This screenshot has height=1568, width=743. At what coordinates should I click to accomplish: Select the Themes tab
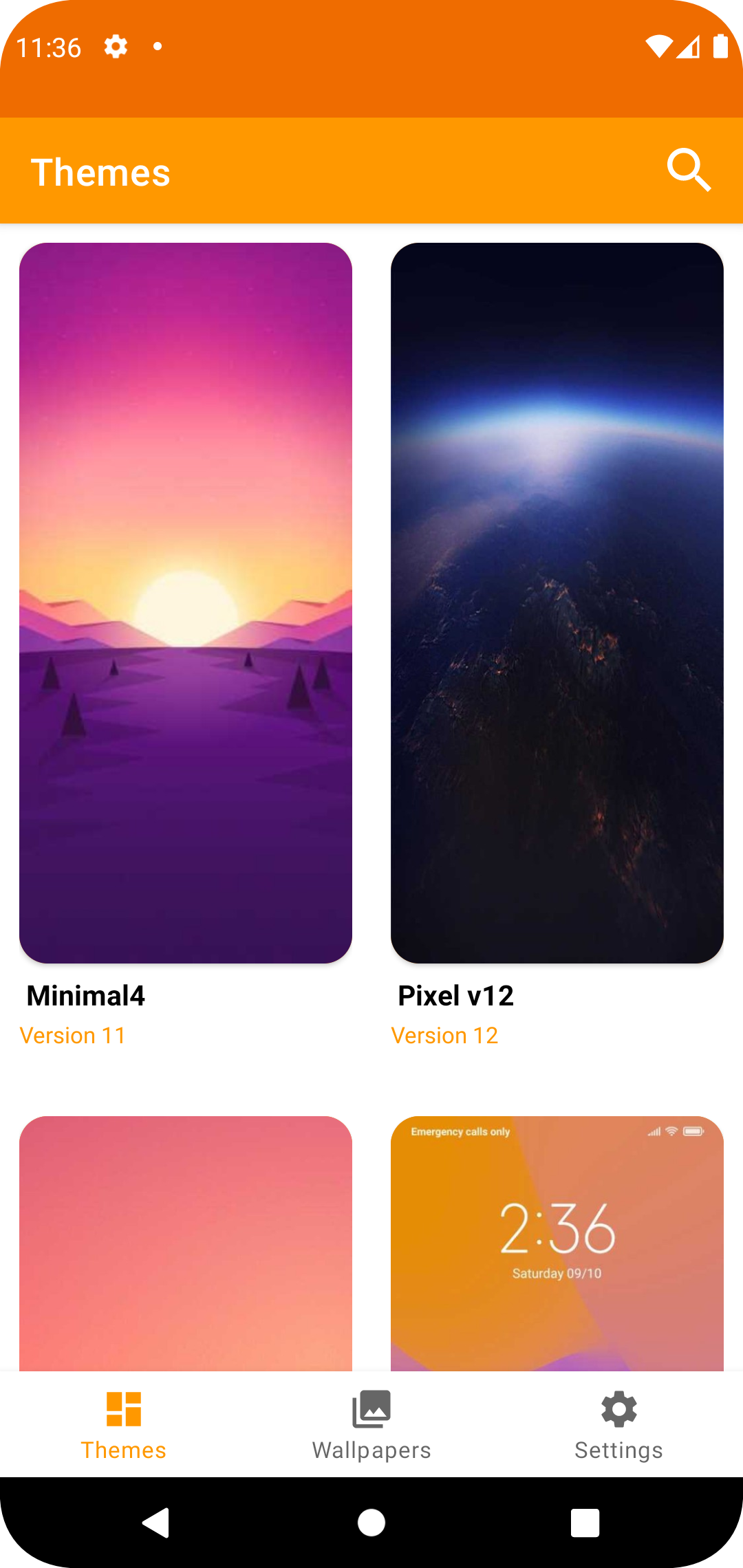124,1425
